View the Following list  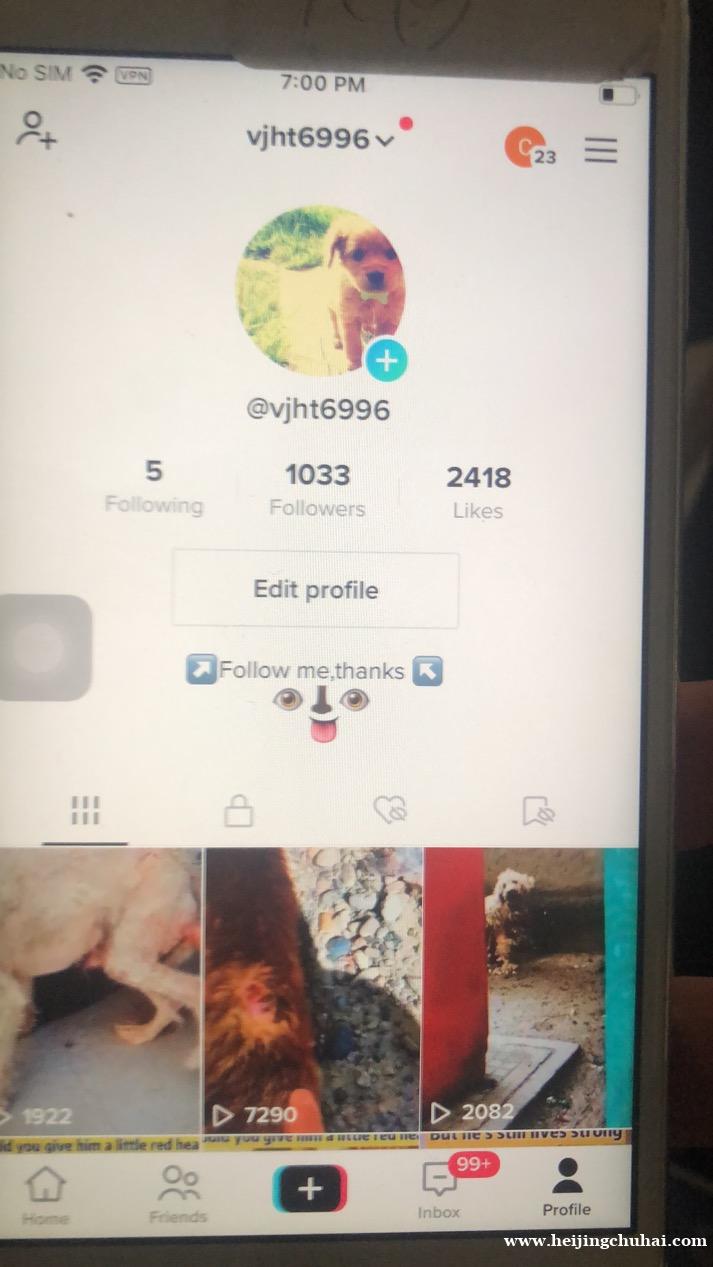point(153,487)
